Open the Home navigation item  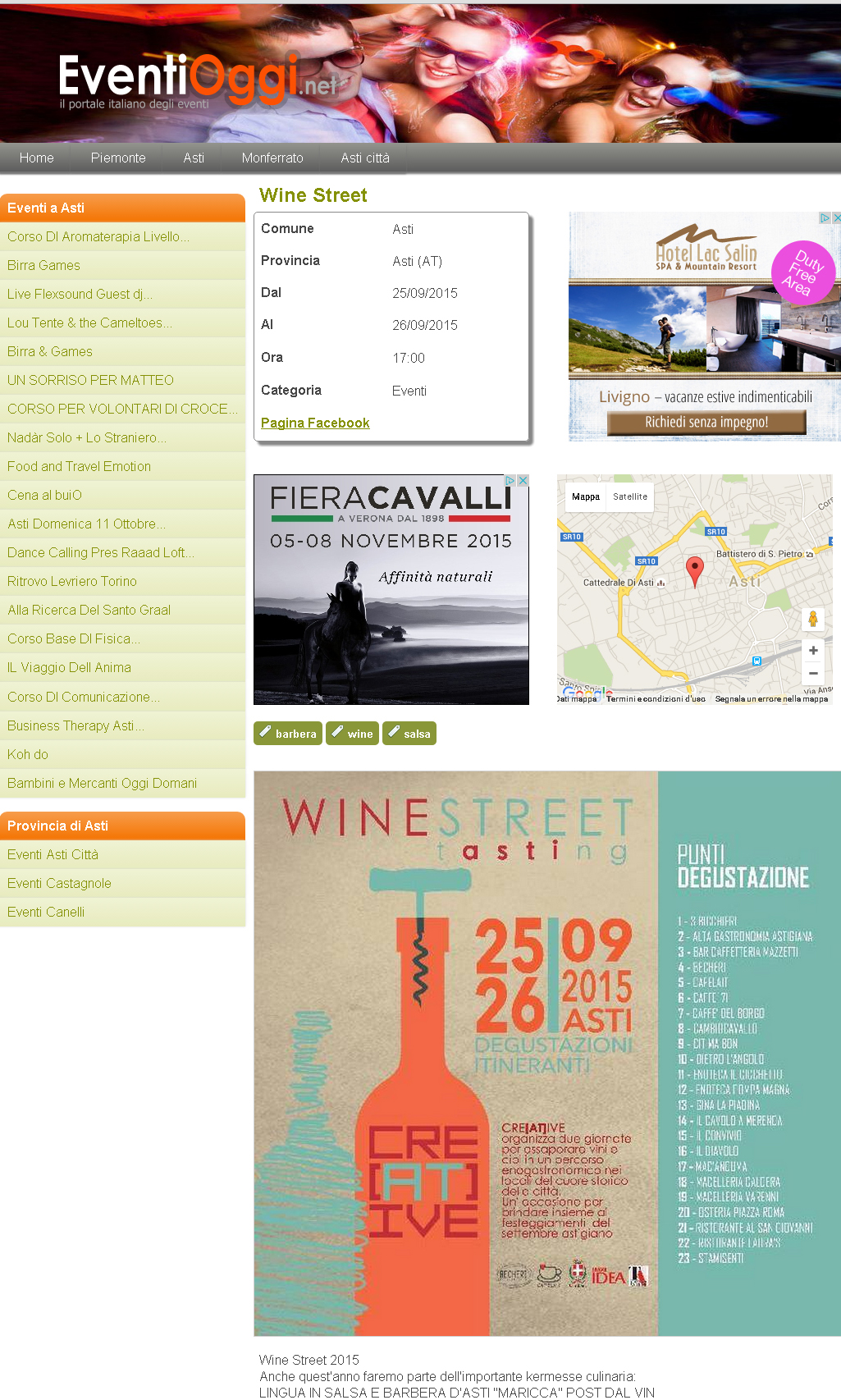[37, 158]
